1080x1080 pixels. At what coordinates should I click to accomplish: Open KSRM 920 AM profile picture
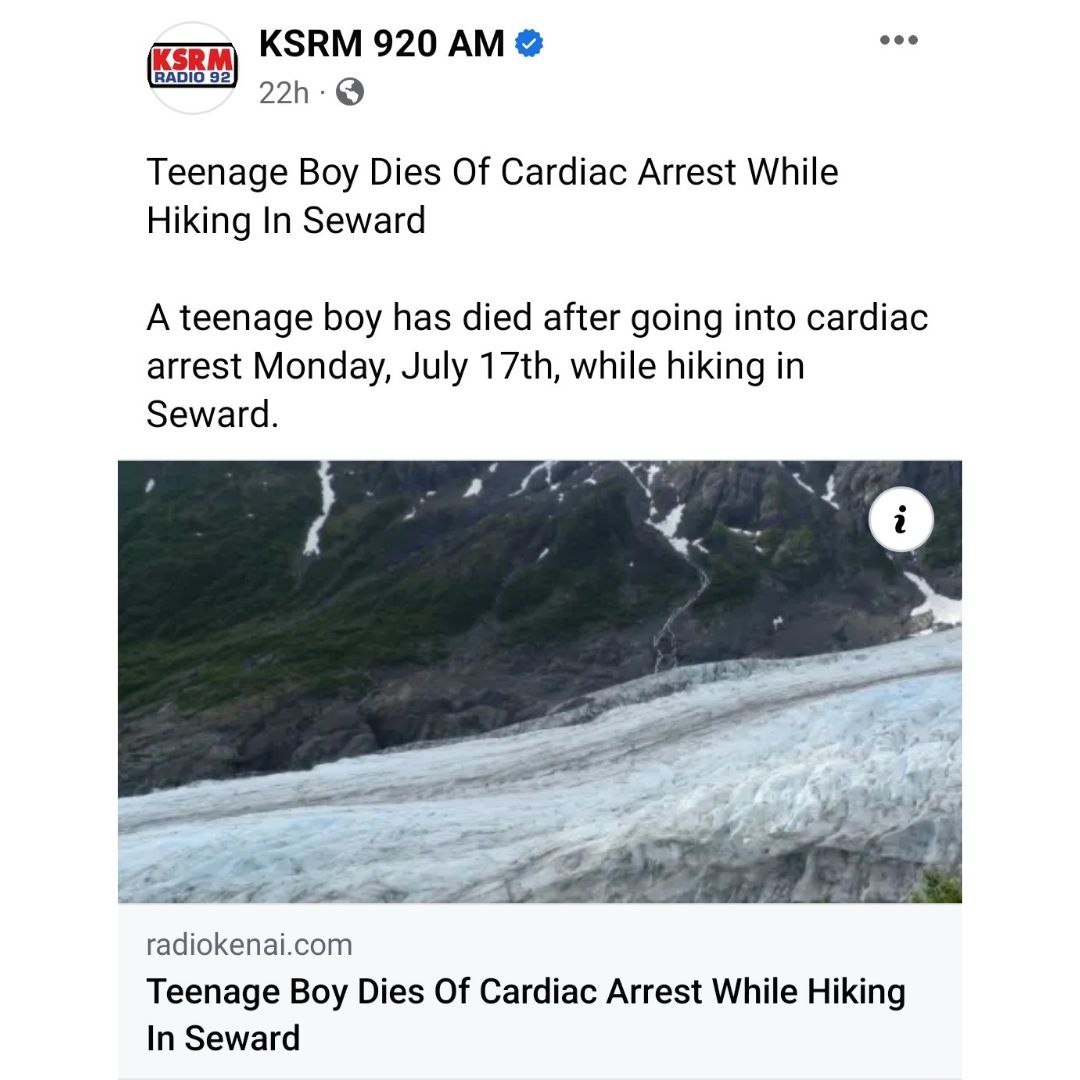point(193,67)
